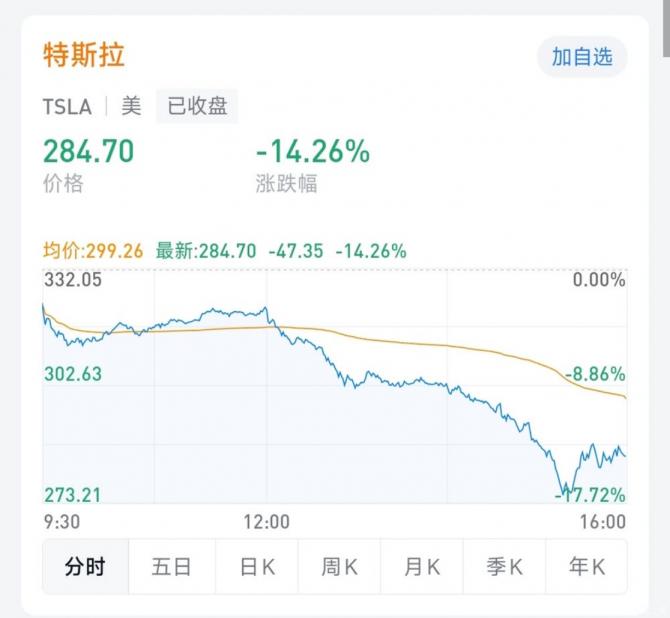View the 季K quarterly chart
670x618 pixels.
tap(504, 567)
